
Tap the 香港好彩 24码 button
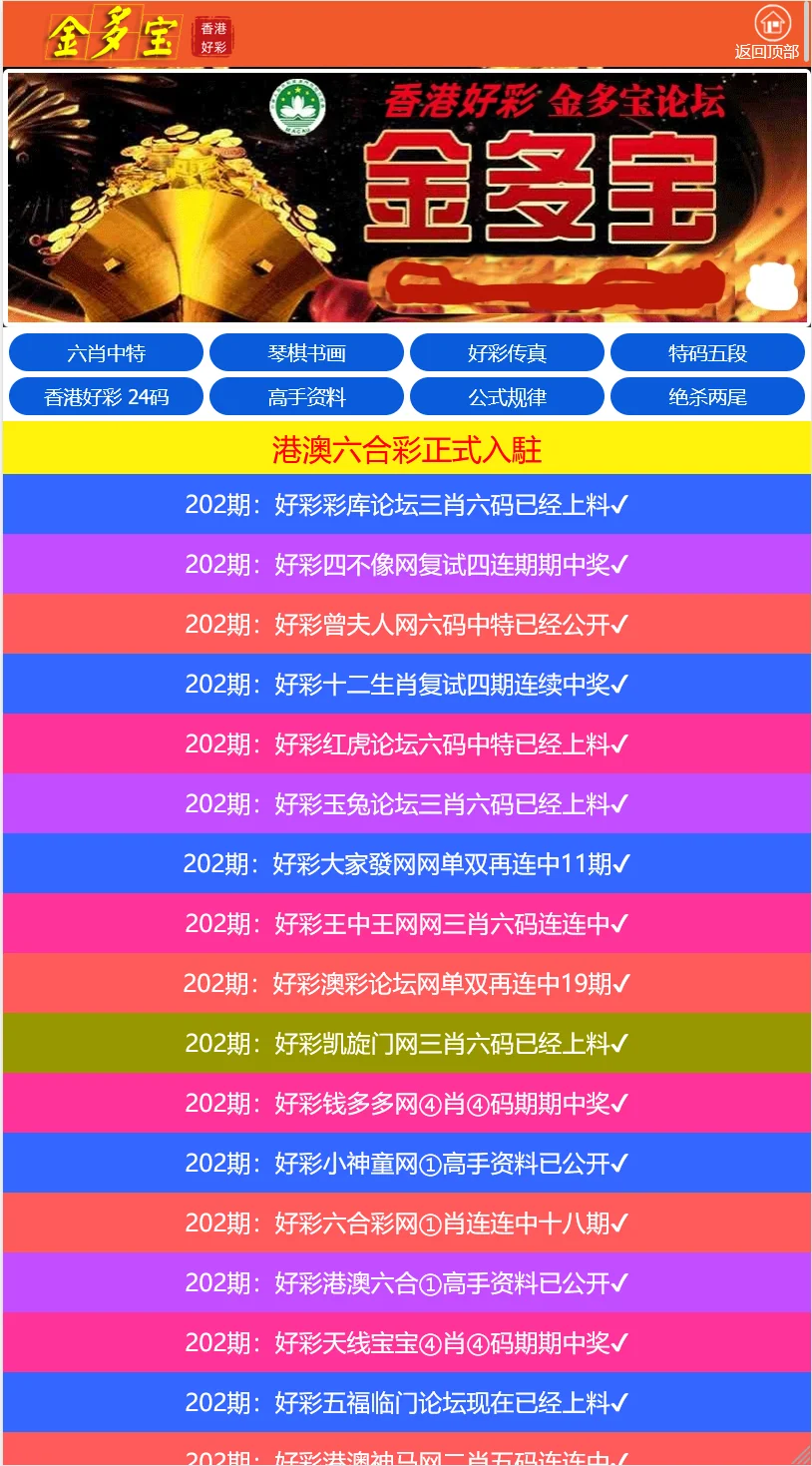click(106, 397)
